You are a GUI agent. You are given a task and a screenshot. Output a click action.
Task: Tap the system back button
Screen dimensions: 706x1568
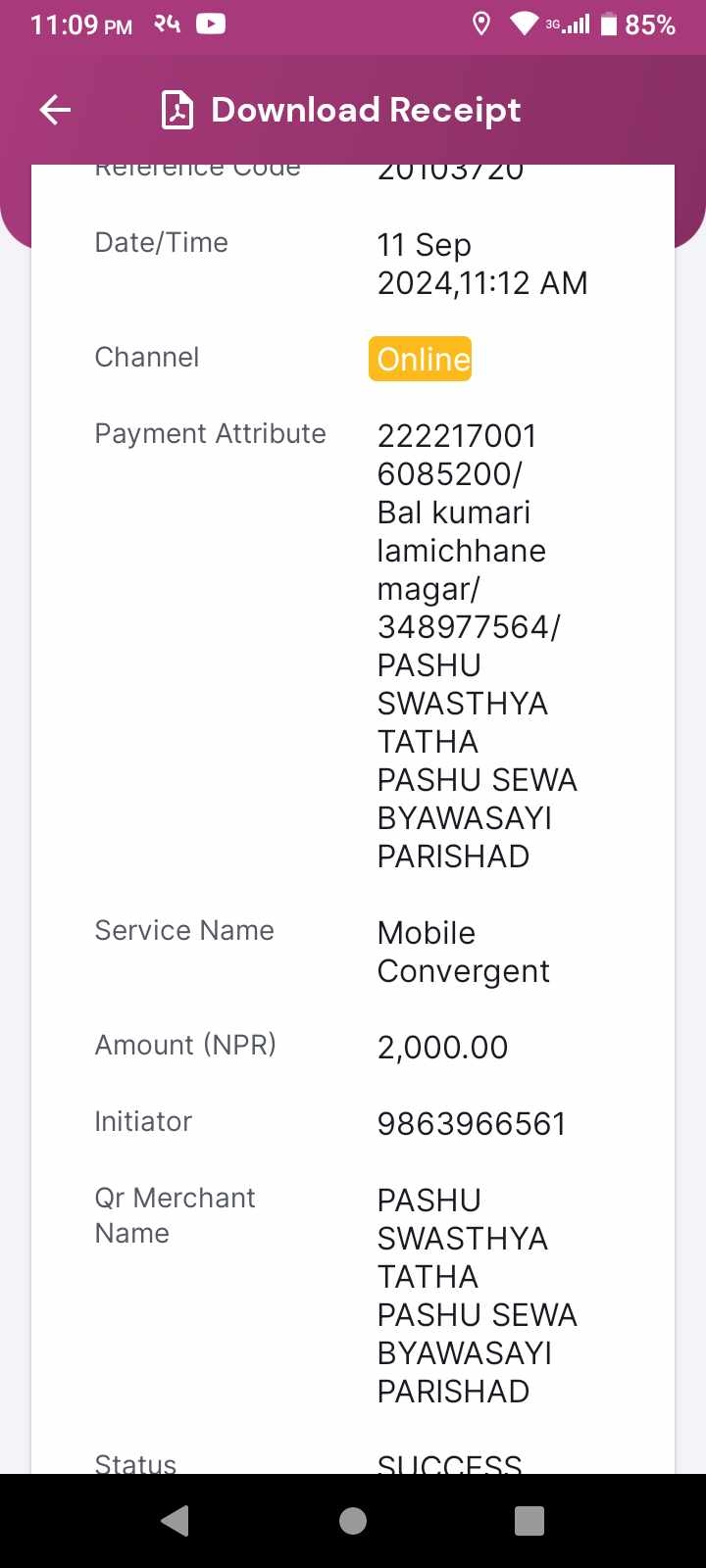pos(176,1520)
